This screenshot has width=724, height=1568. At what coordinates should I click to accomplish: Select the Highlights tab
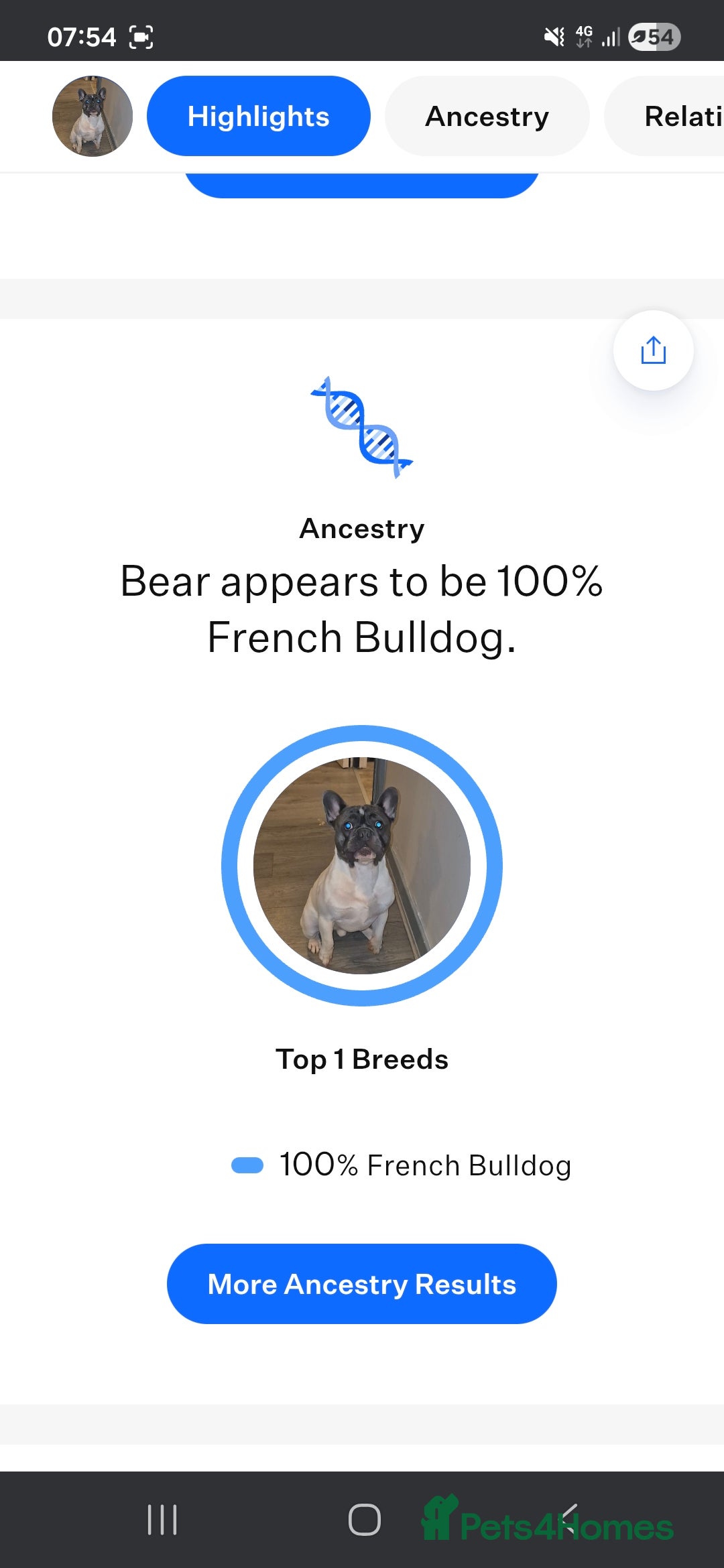tap(258, 115)
